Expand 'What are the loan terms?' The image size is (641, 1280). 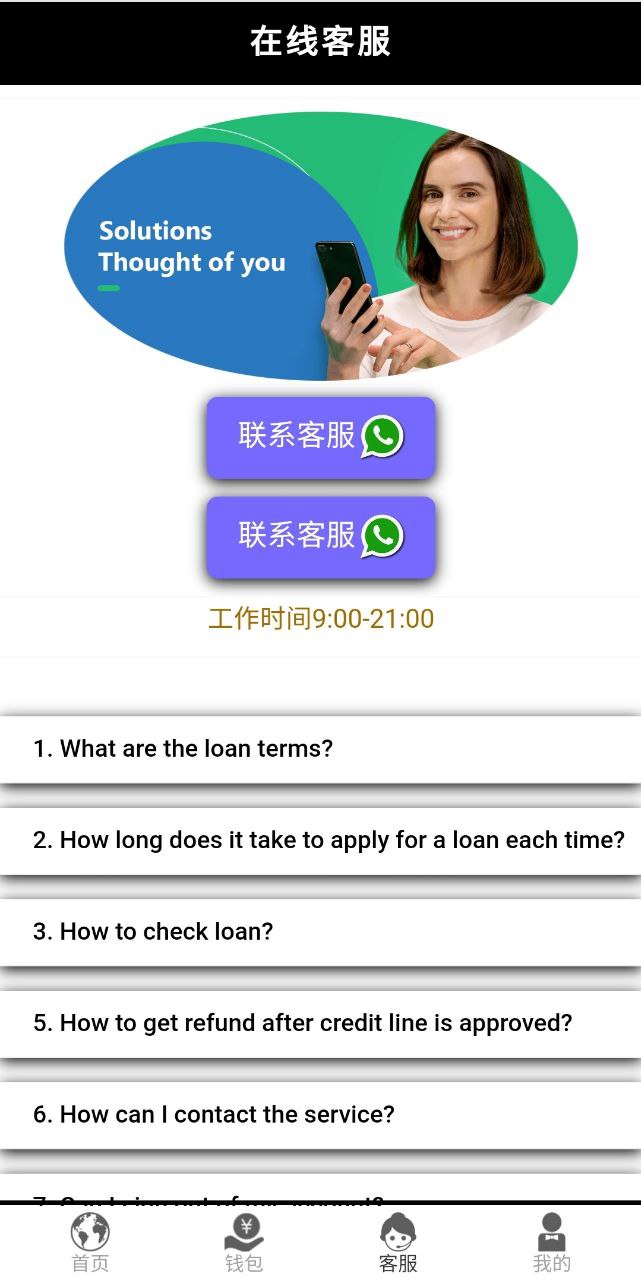[x=320, y=749]
